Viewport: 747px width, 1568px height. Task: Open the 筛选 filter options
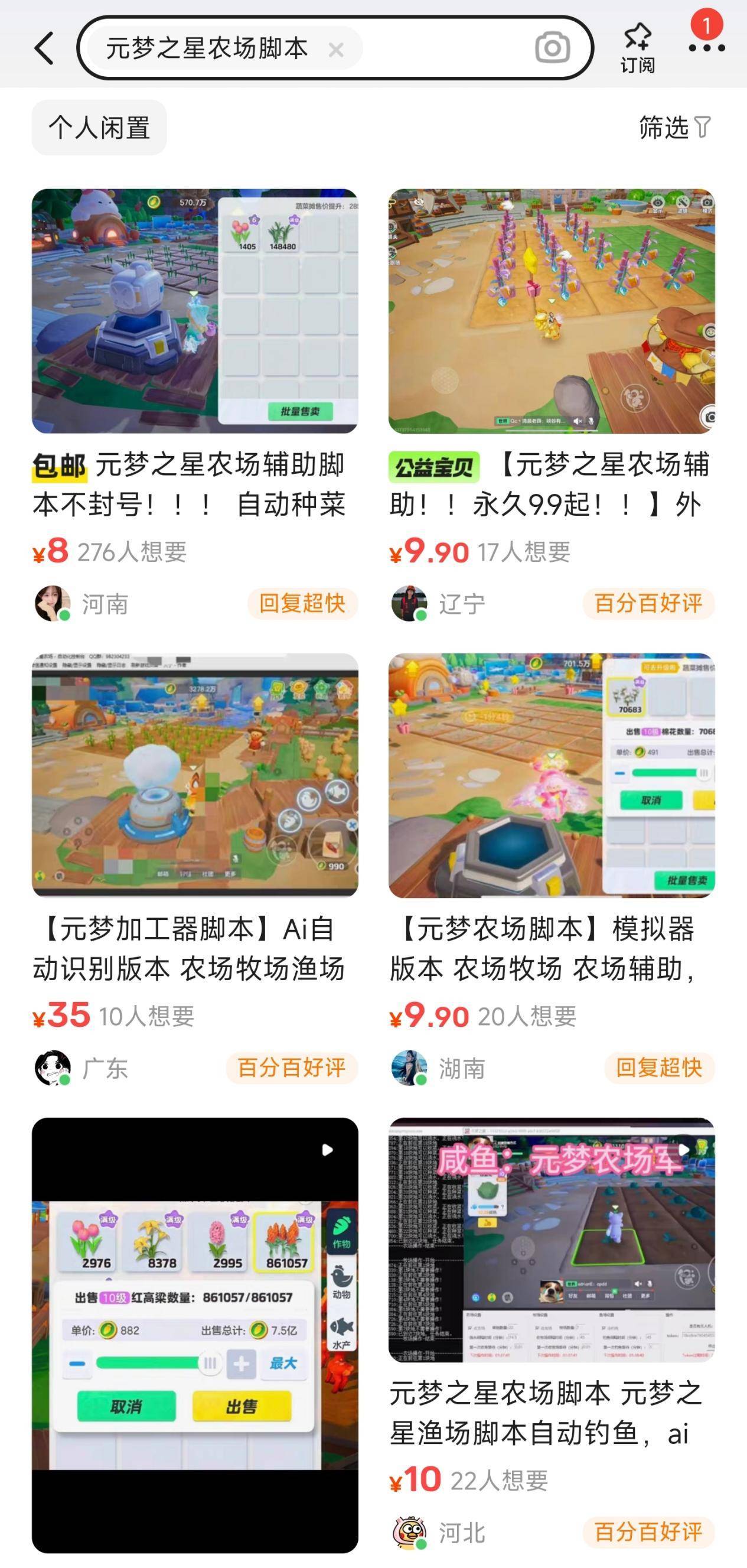[x=674, y=128]
